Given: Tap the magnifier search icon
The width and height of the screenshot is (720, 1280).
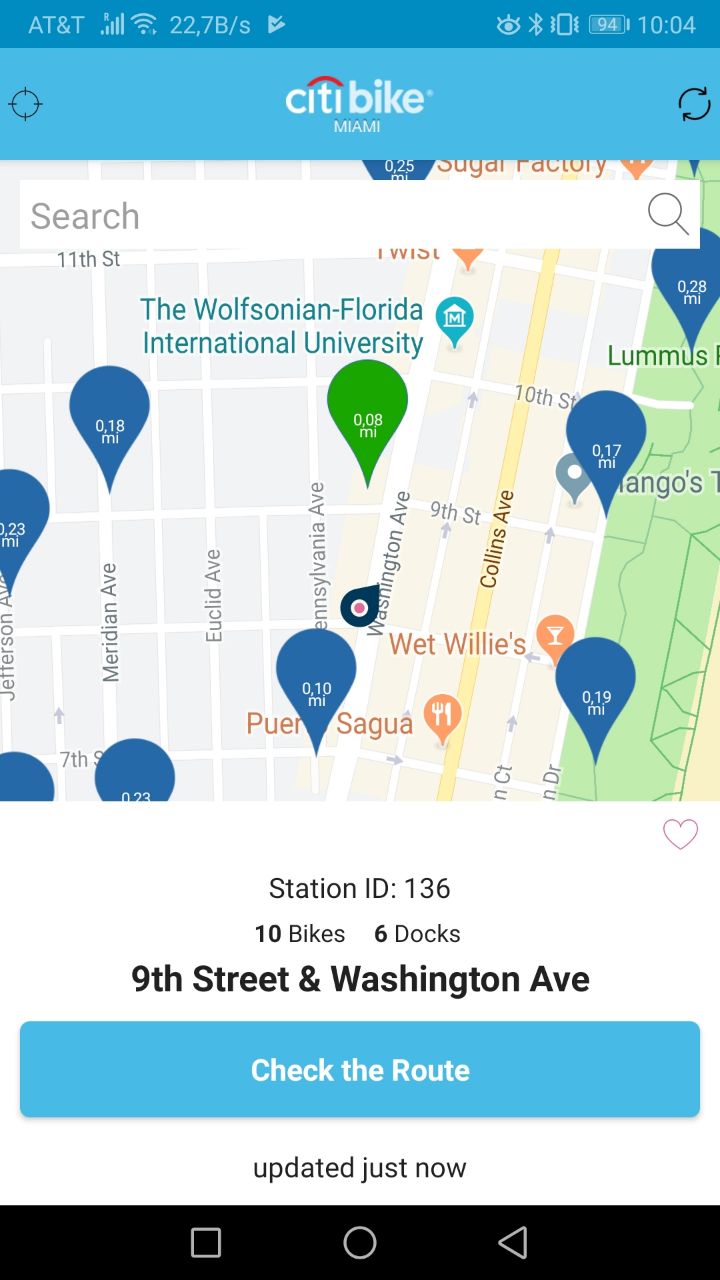Looking at the screenshot, I should pos(667,214).
